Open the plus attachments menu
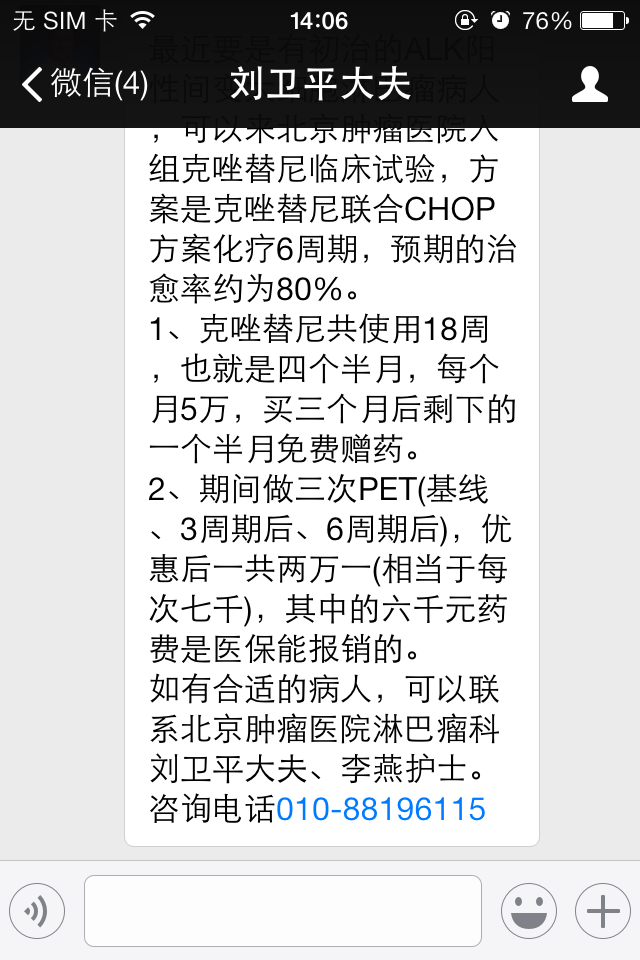640x960 pixels. point(603,910)
